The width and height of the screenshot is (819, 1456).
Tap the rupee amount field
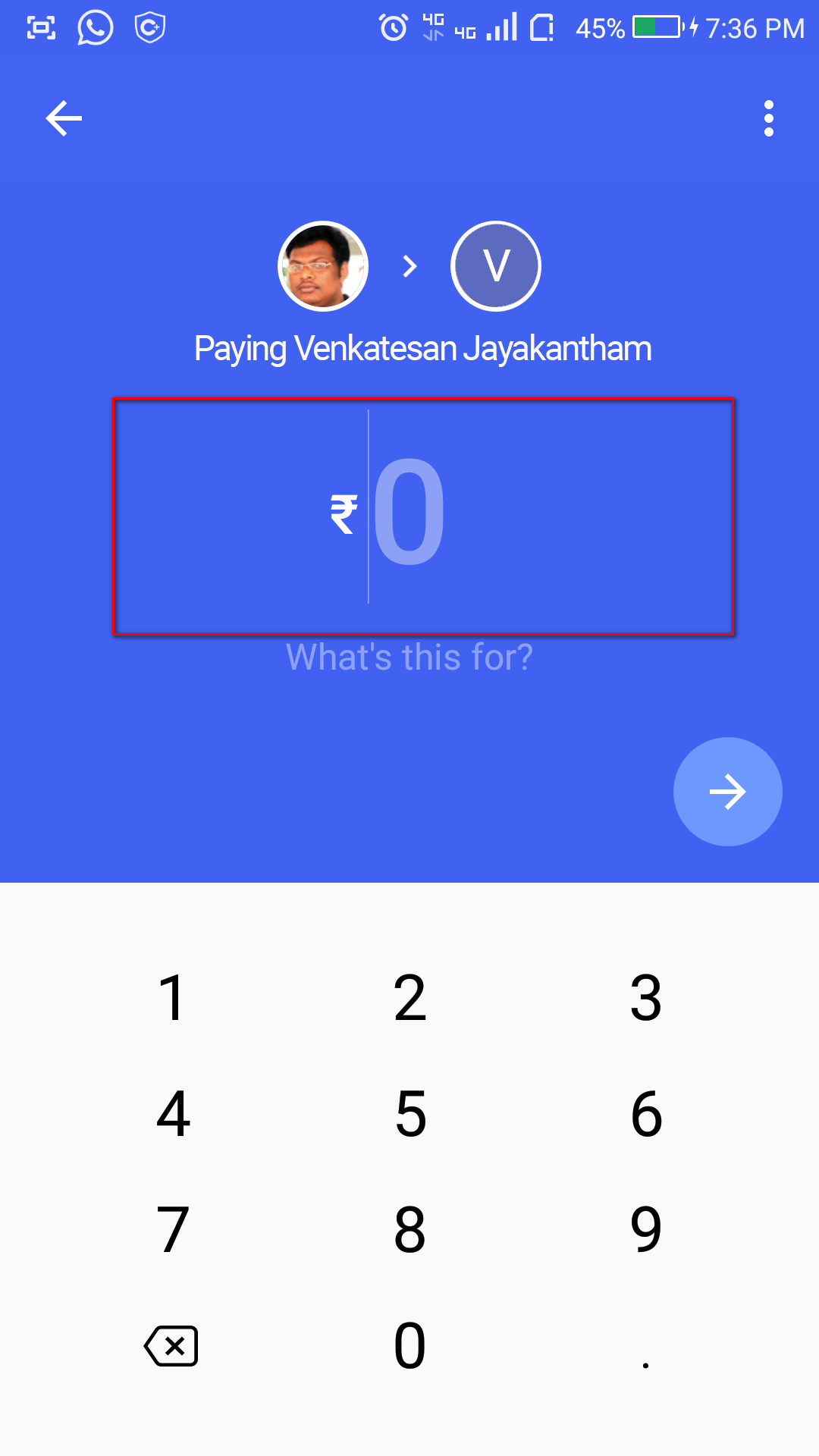point(423,516)
